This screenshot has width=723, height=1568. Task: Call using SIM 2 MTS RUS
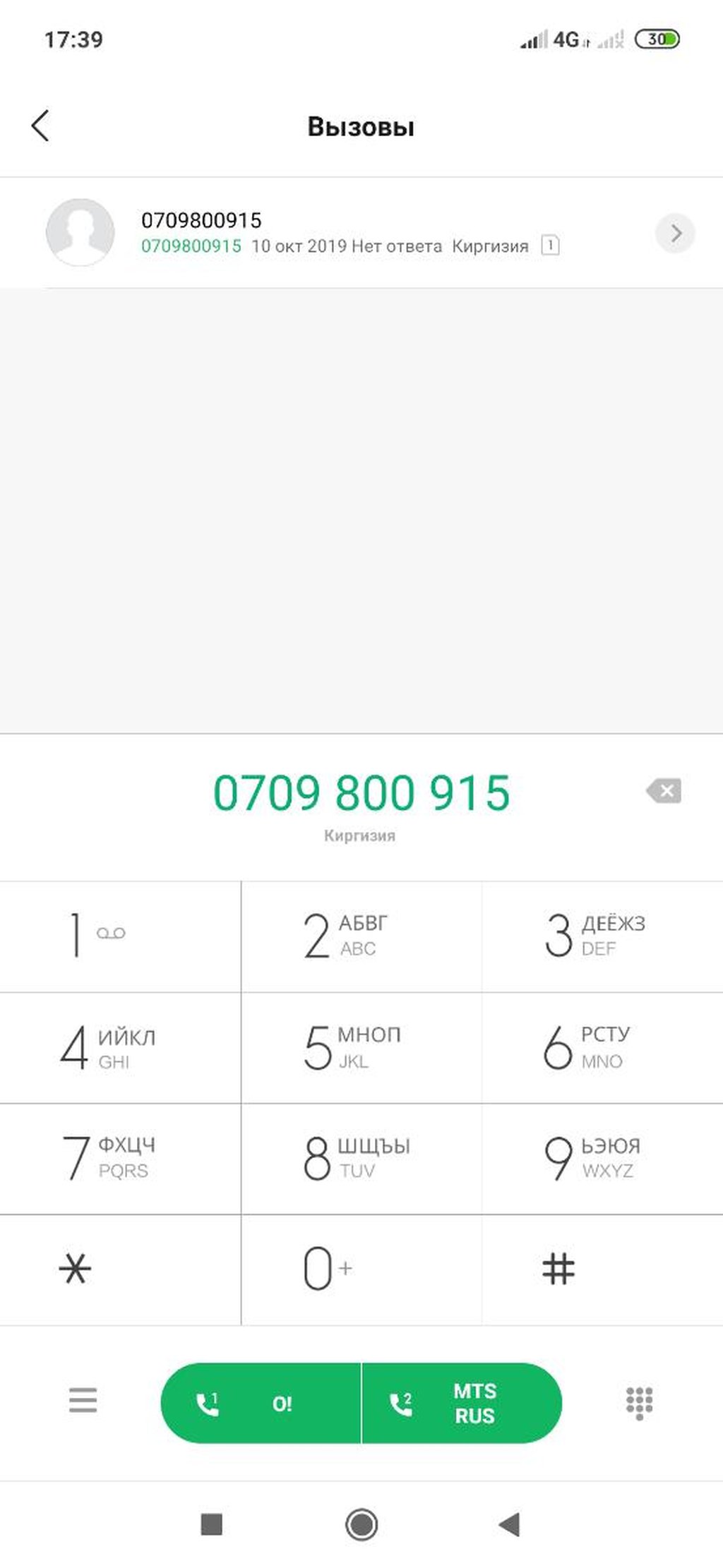point(462,1403)
